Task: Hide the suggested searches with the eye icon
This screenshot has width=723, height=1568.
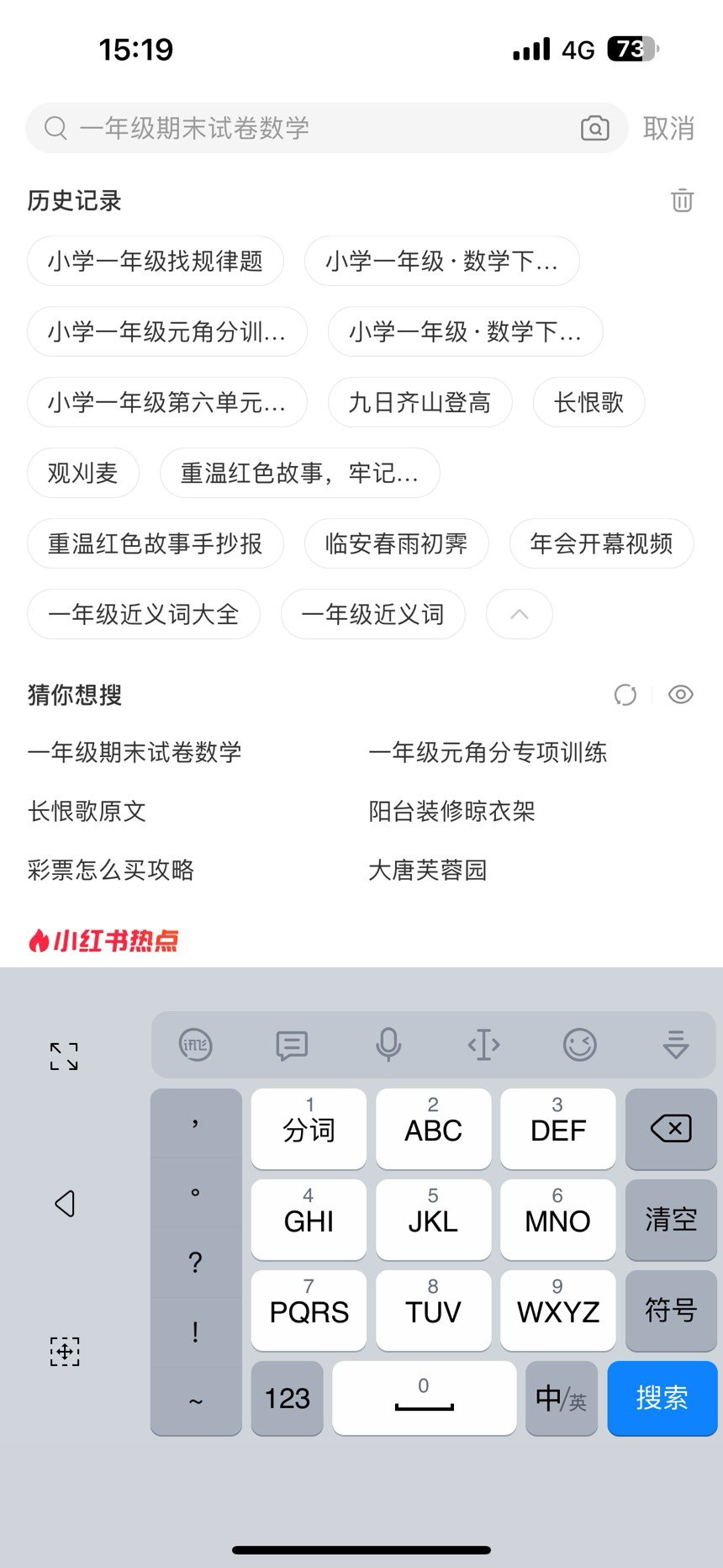Action: [680, 695]
